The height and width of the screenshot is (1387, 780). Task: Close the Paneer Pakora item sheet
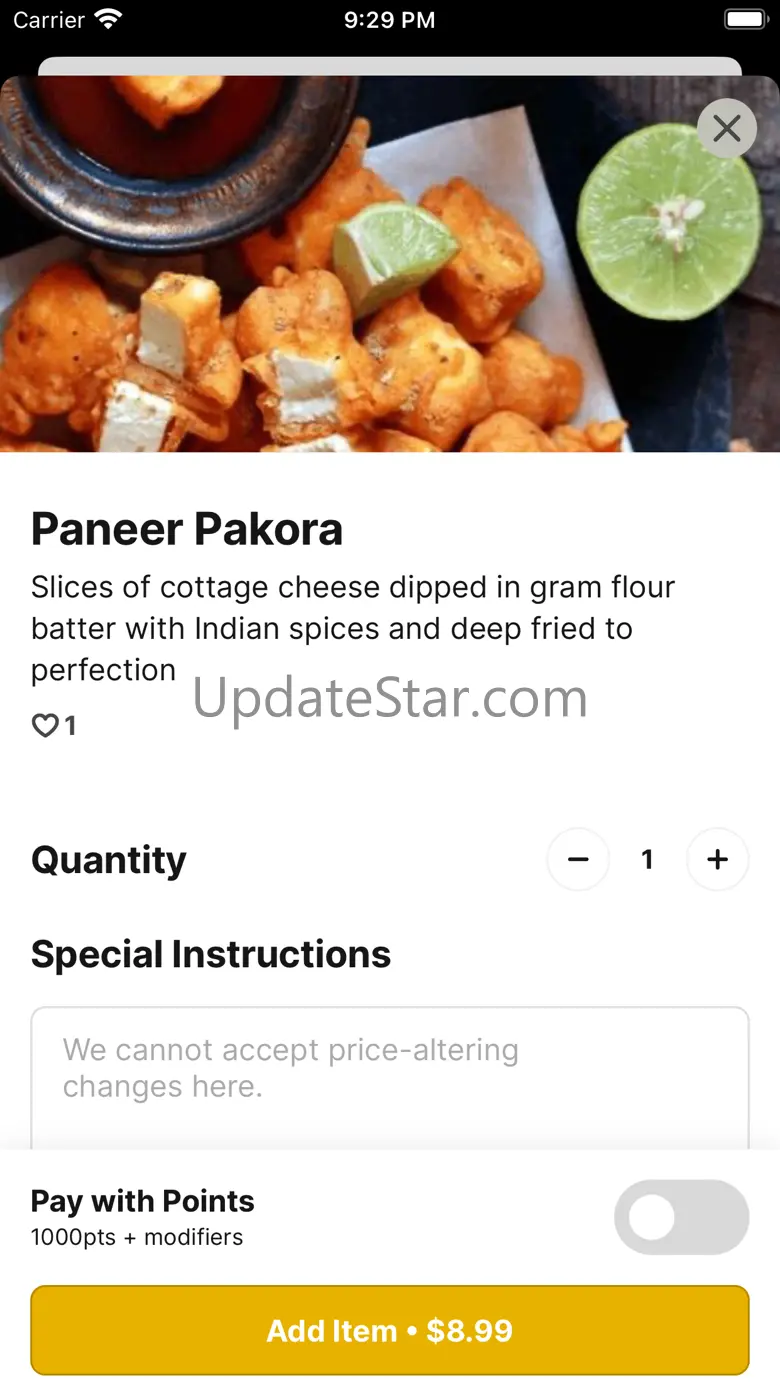tap(727, 128)
